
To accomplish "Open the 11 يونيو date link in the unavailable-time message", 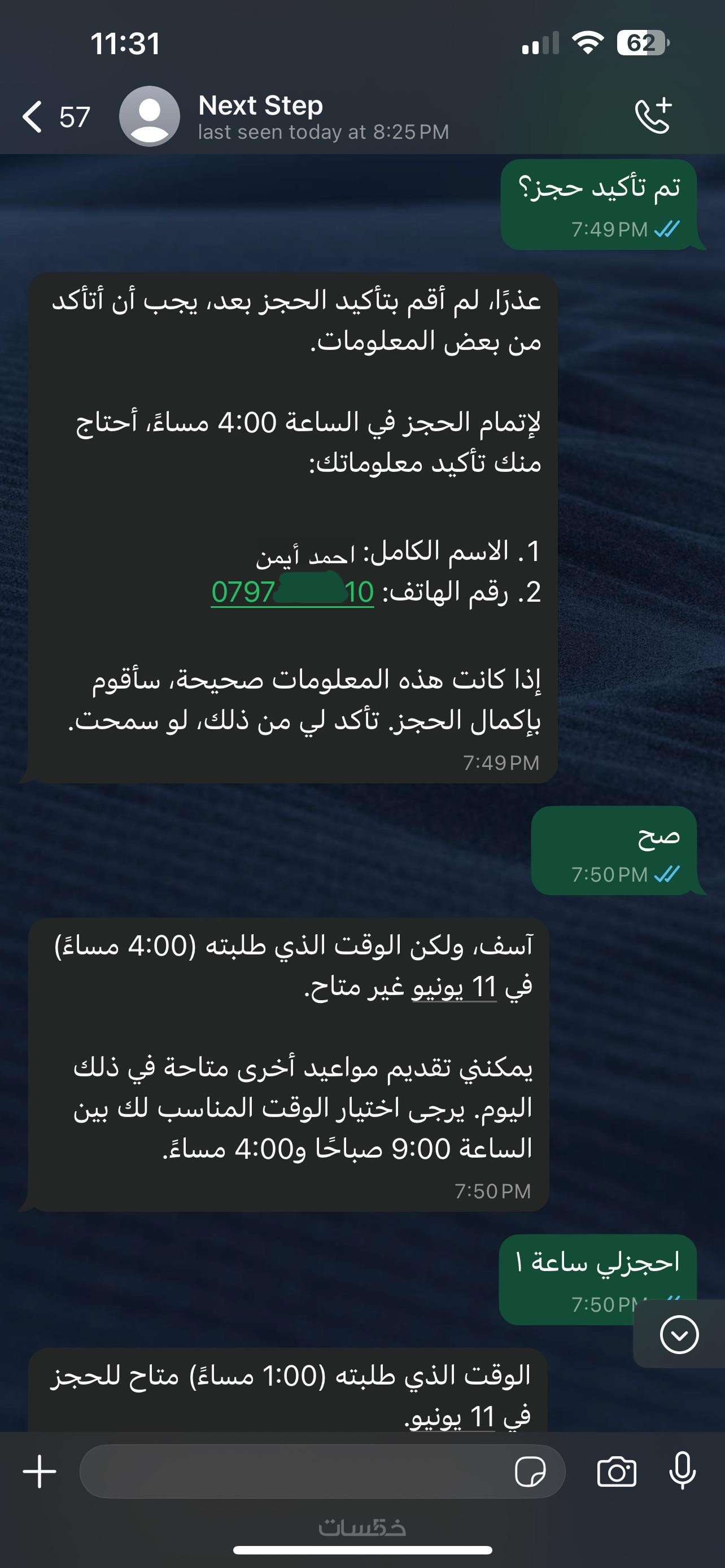I will pos(454,987).
